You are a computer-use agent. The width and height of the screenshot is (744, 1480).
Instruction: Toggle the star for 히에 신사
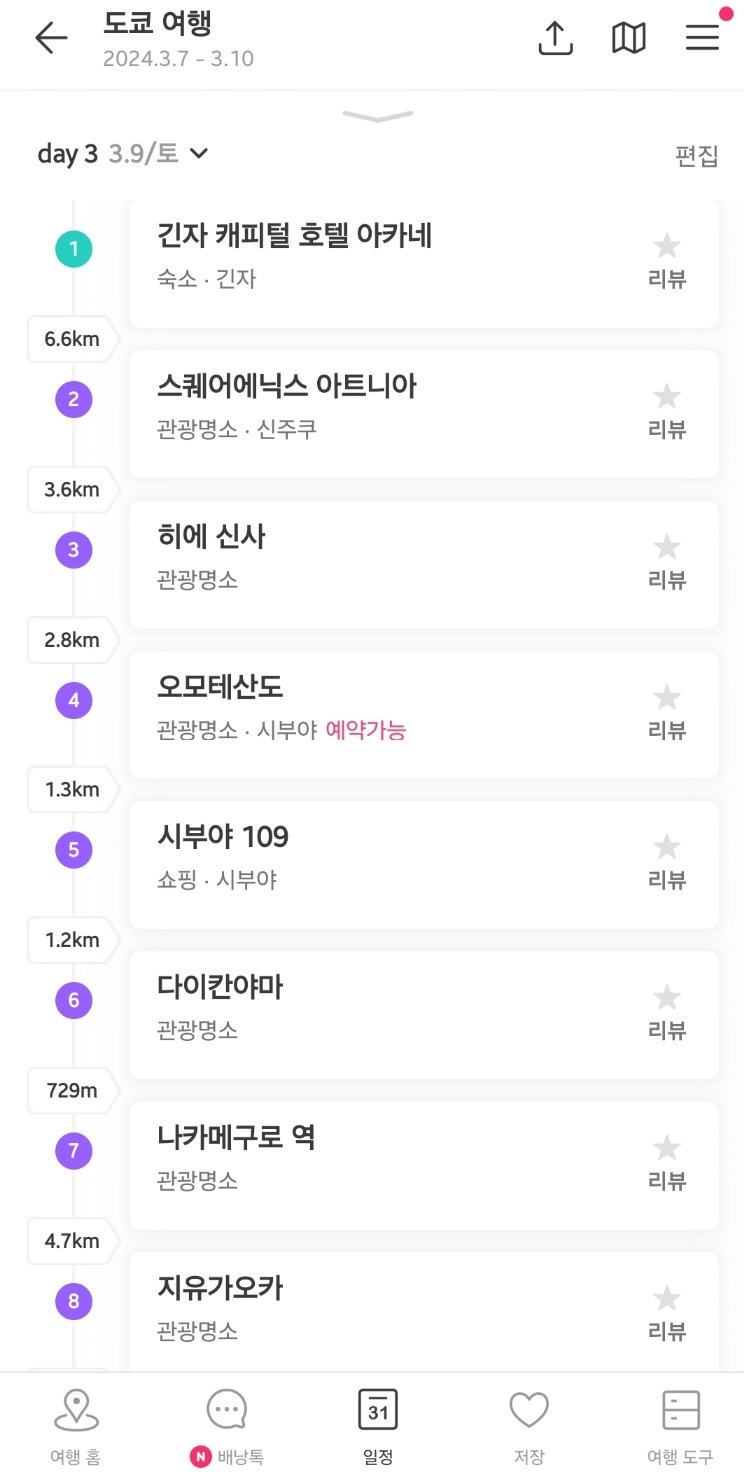pos(667,546)
